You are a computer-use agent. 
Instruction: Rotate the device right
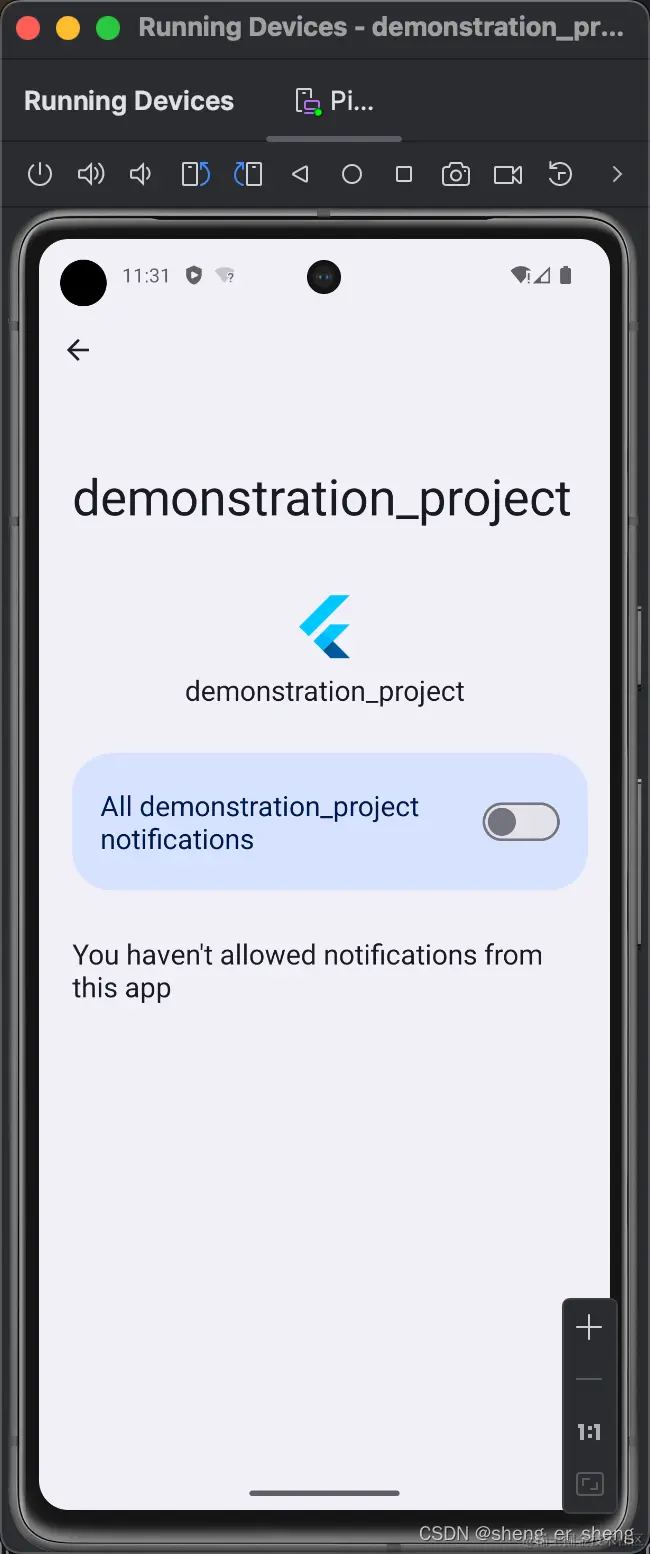click(x=248, y=175)
